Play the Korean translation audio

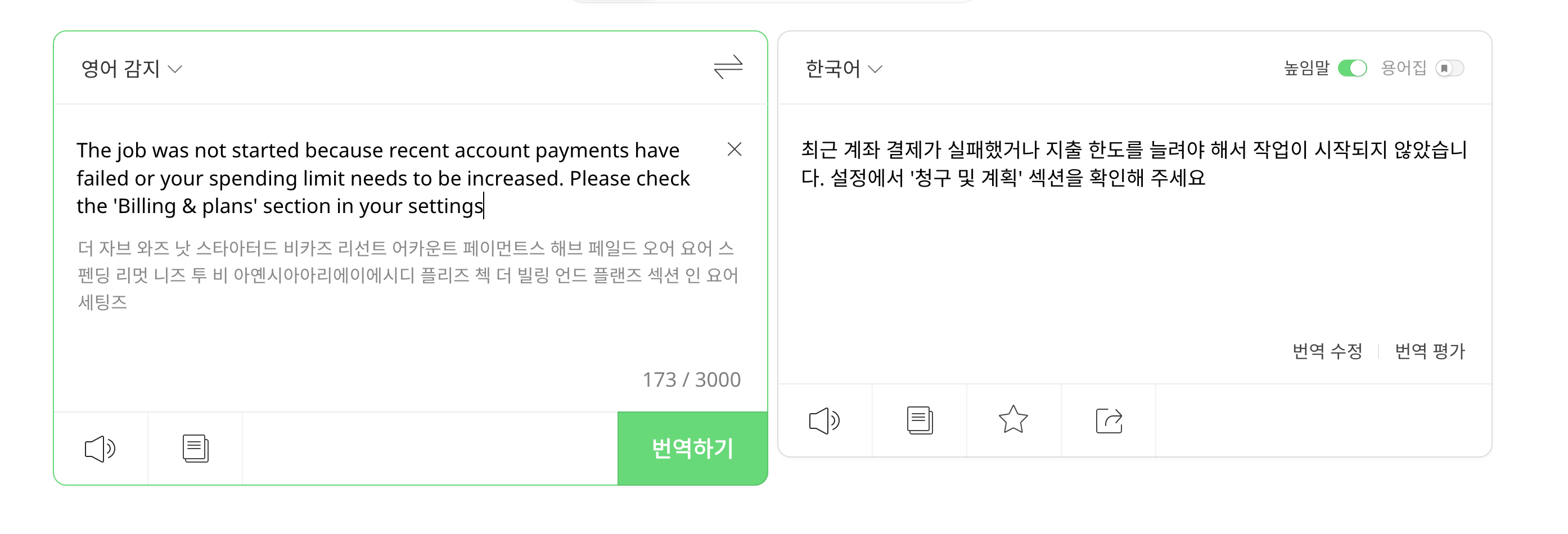824,420
